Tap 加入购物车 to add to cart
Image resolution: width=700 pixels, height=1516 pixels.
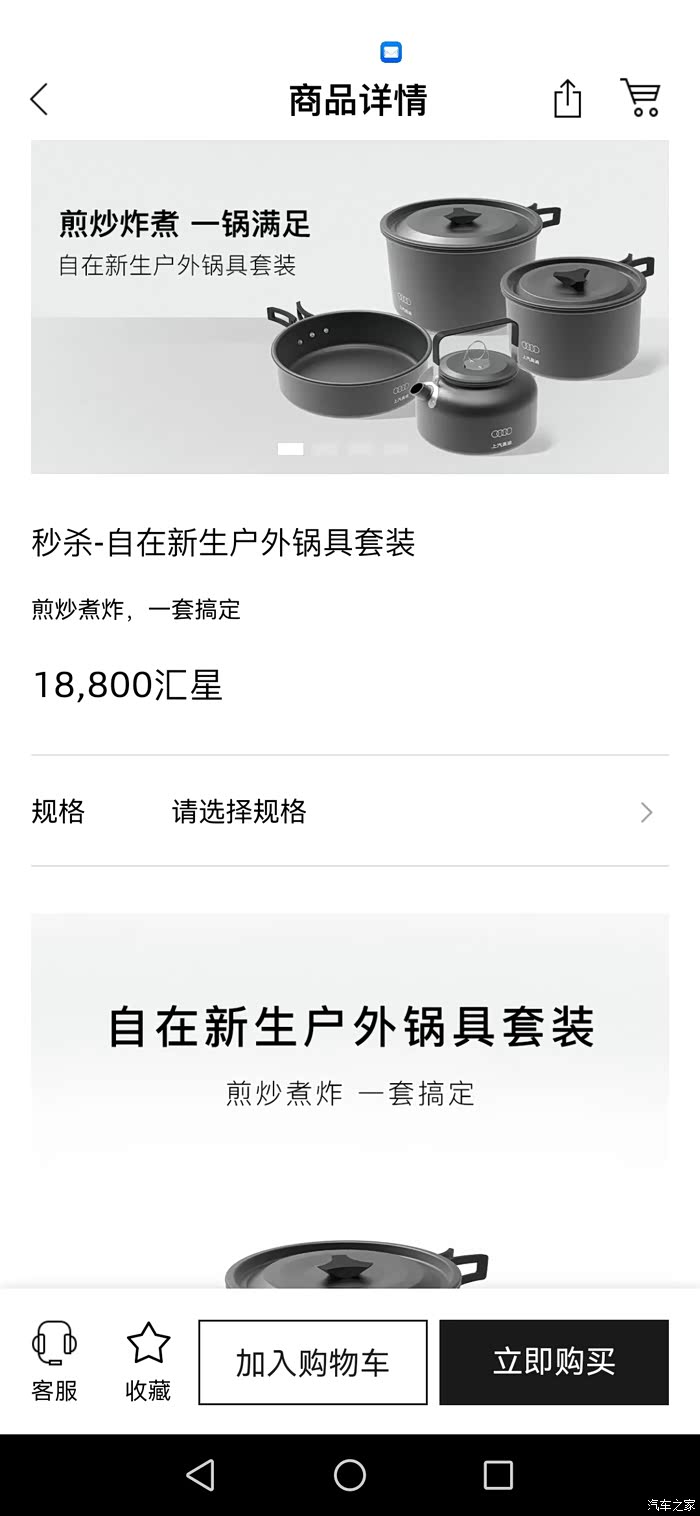pyautogui.click(x=313, y=1362)
